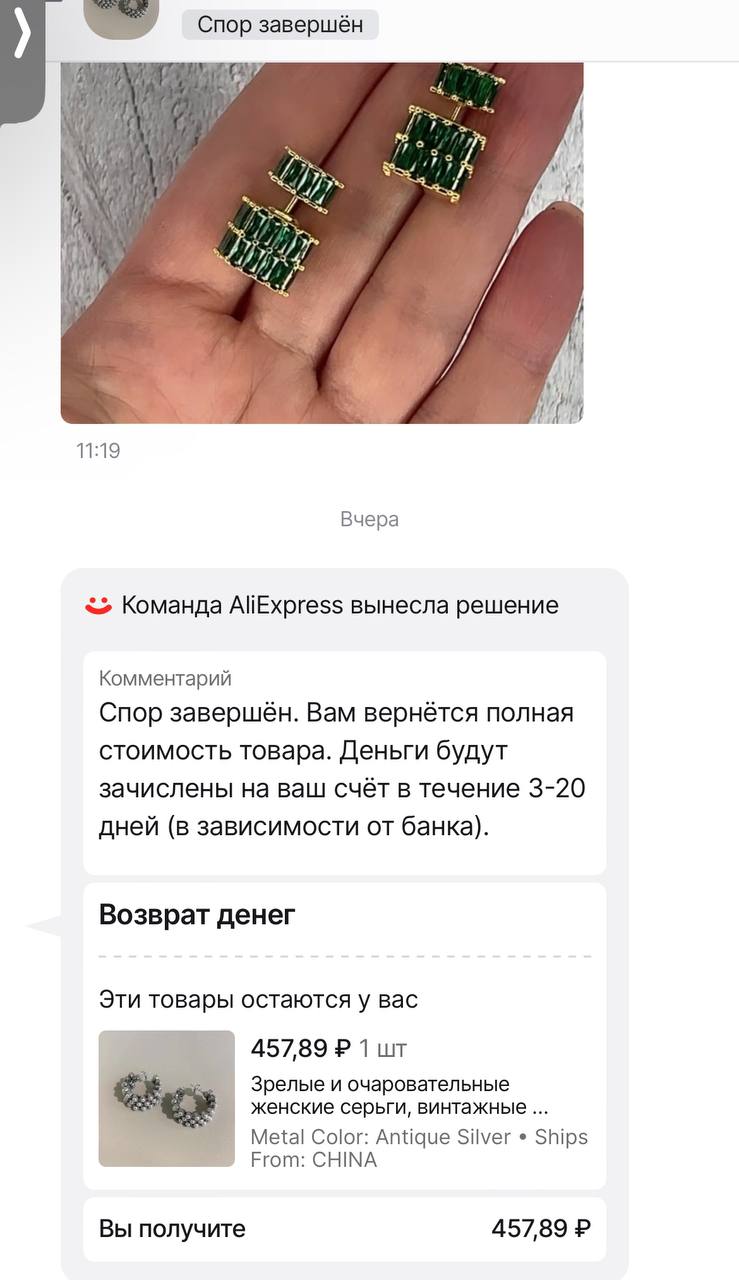This screenshot has width=739, height=1280.
Task: Tap the arrow tab at top left
Action: 21,38
